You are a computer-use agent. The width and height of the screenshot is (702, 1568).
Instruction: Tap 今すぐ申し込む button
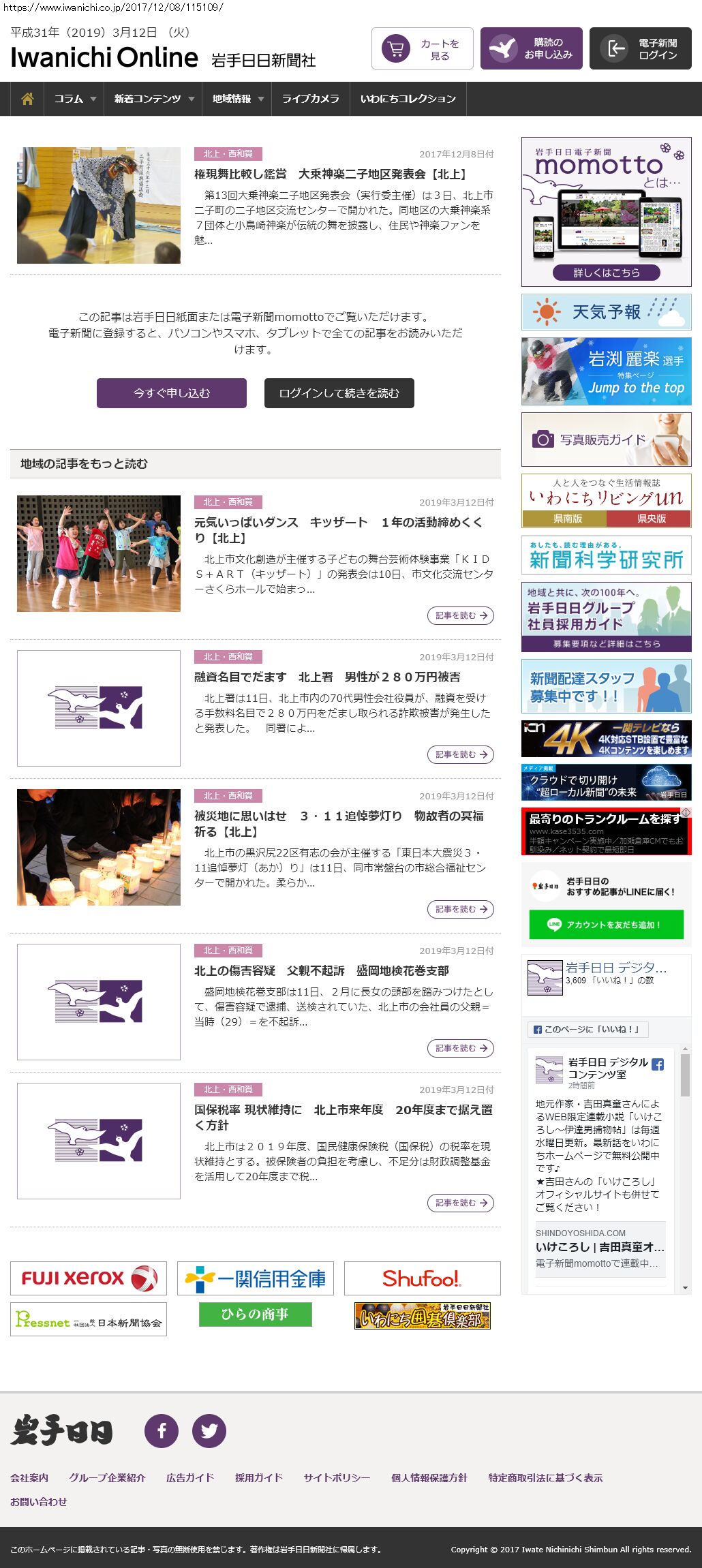[x=172, y=393]
